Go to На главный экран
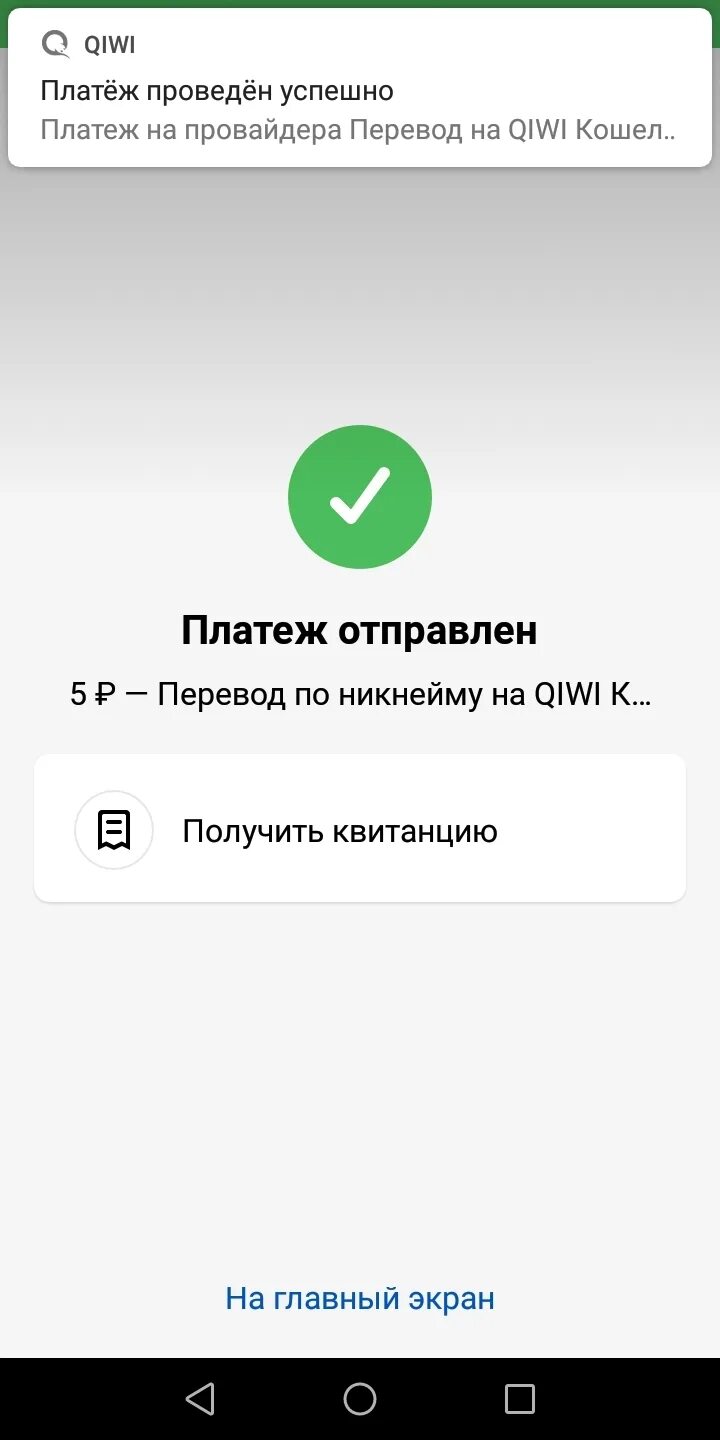This screenshot has width=720, height=1440. point(360,1298)
